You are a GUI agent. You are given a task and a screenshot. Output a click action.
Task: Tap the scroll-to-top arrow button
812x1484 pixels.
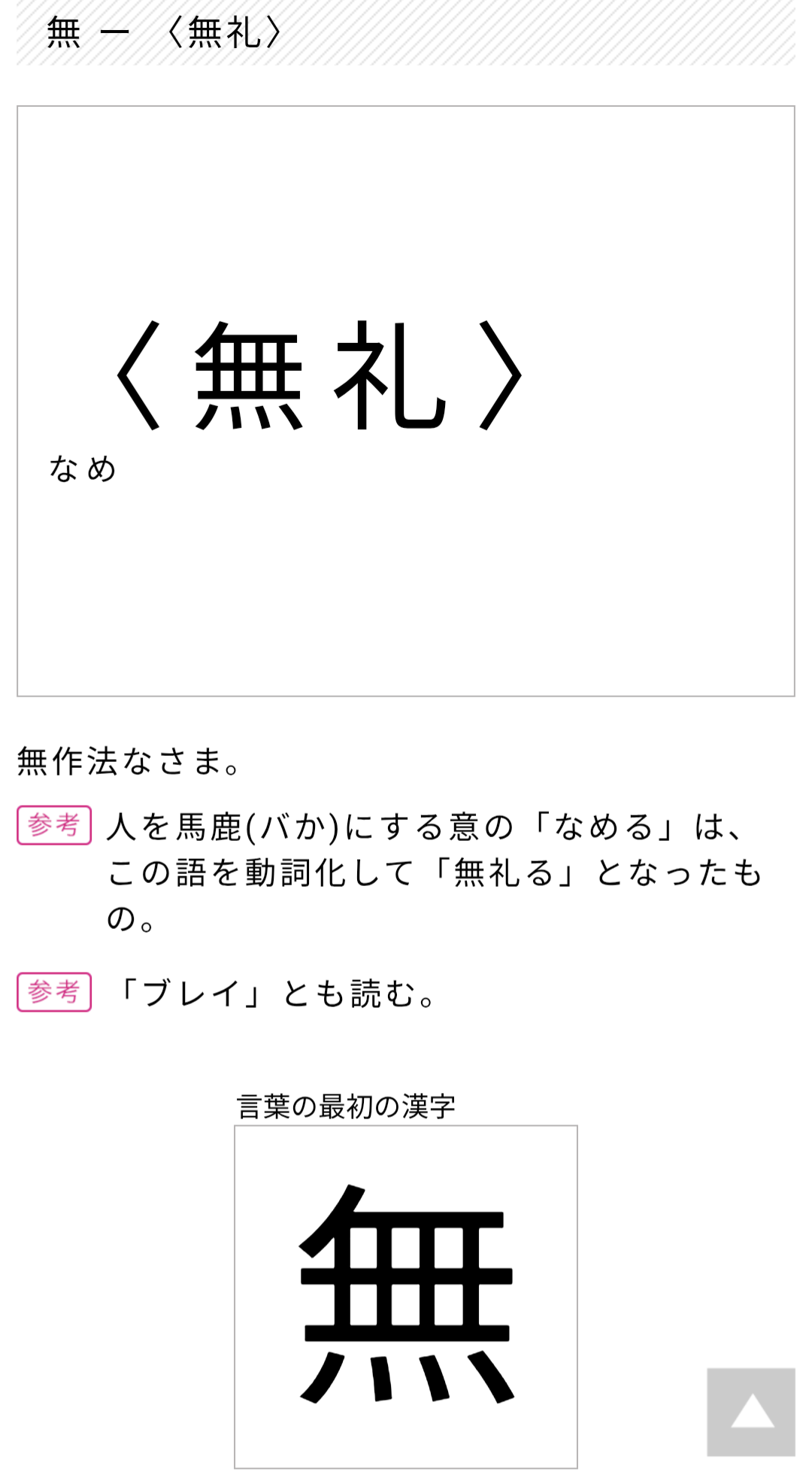pos(750,1412)
